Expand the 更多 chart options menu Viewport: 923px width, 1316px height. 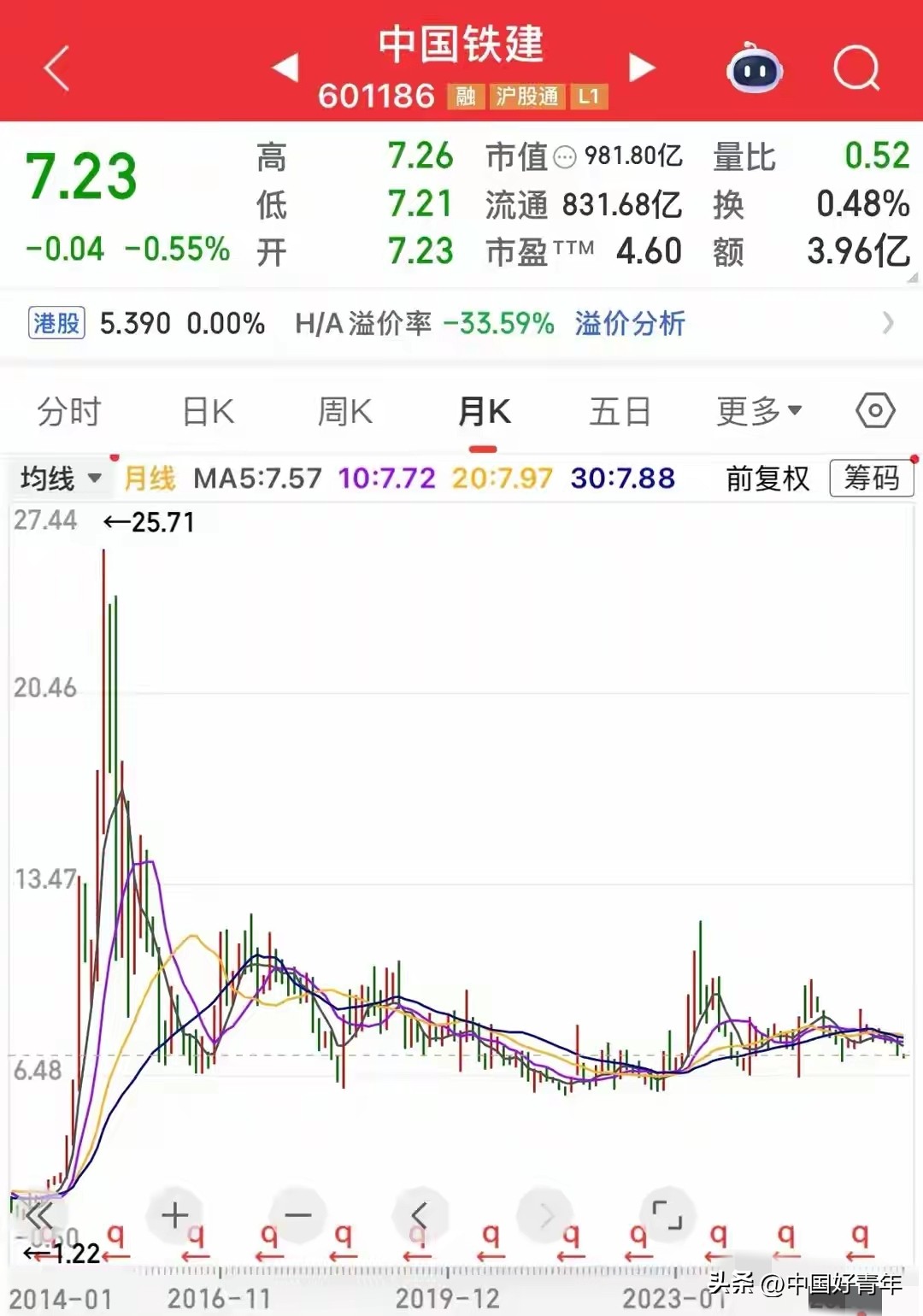click(755, 411)
